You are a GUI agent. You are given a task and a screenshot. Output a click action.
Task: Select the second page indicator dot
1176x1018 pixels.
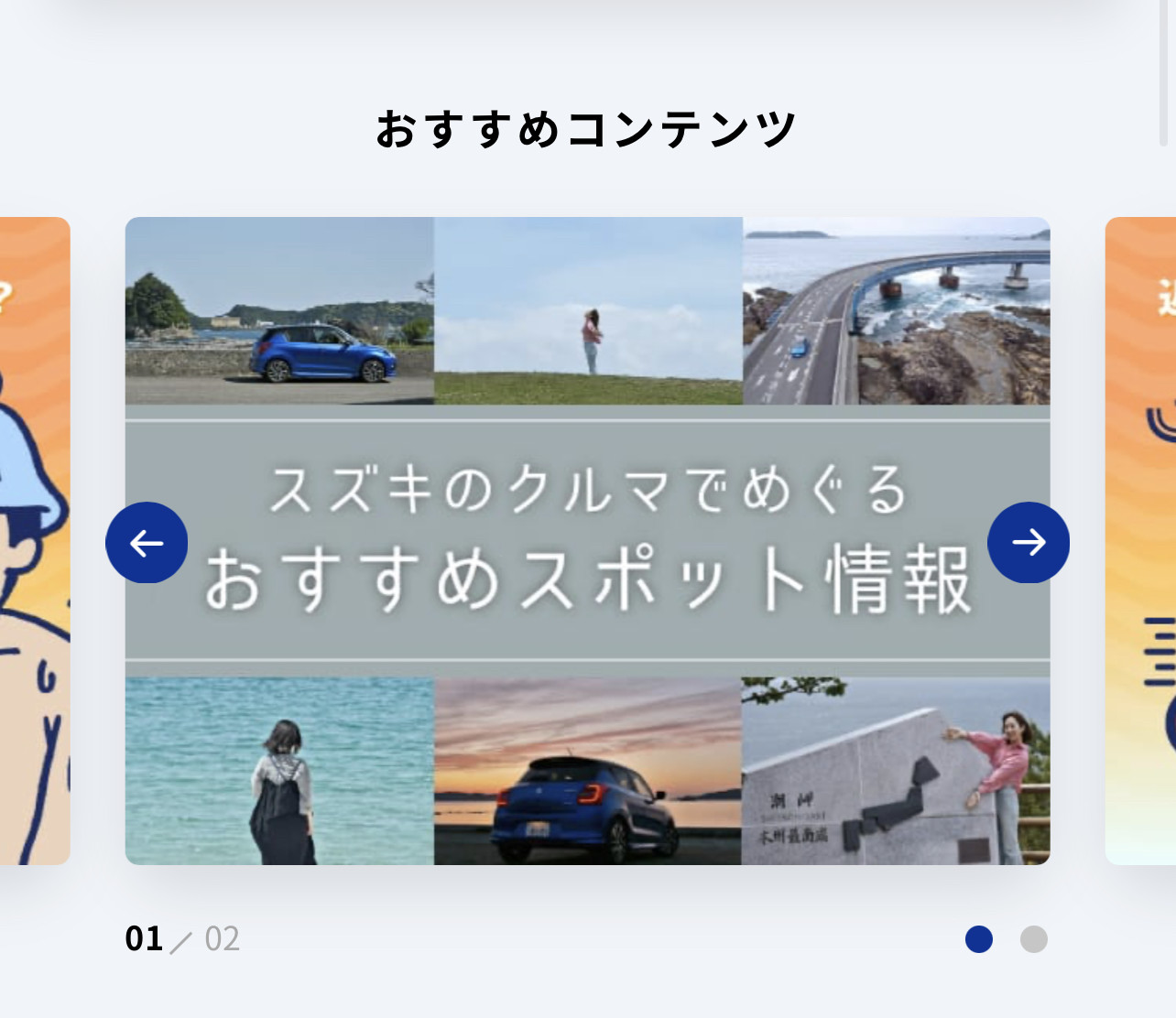pos(1033,939)
